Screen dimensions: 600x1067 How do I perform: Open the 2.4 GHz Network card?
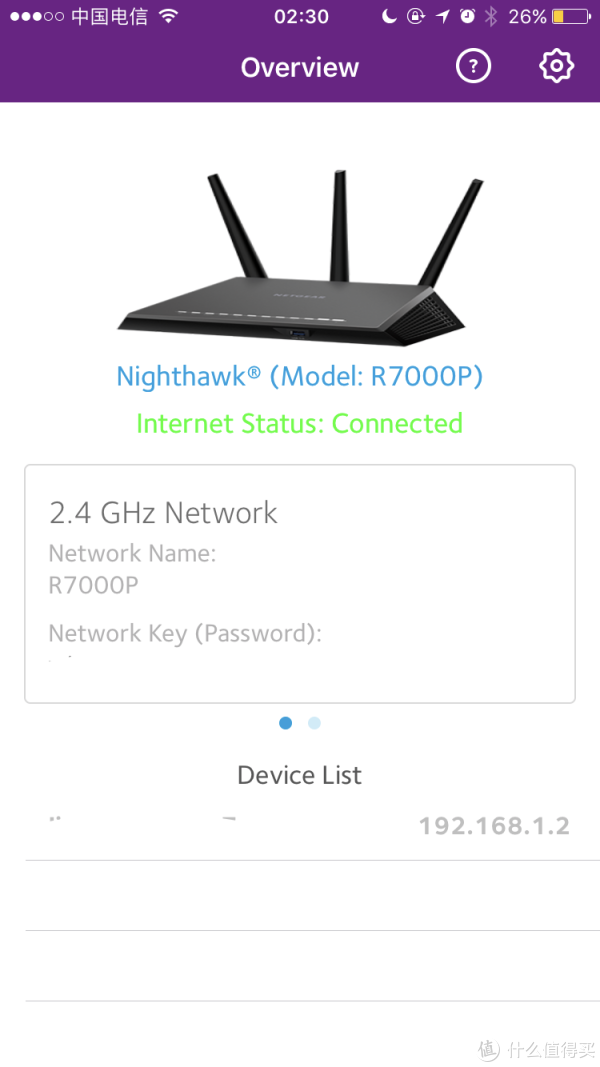click(300, 584)
